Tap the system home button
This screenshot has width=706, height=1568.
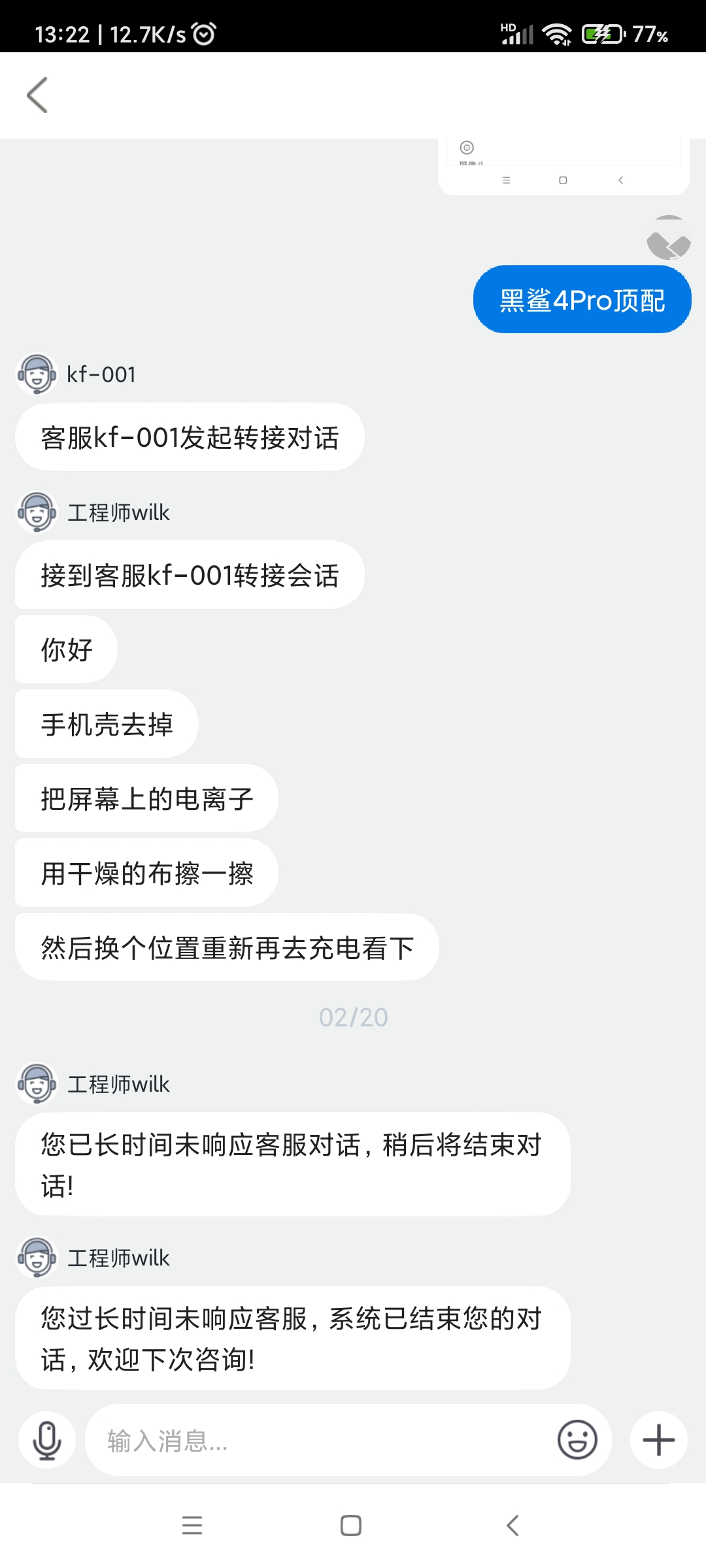click(x=351, y=1526)
